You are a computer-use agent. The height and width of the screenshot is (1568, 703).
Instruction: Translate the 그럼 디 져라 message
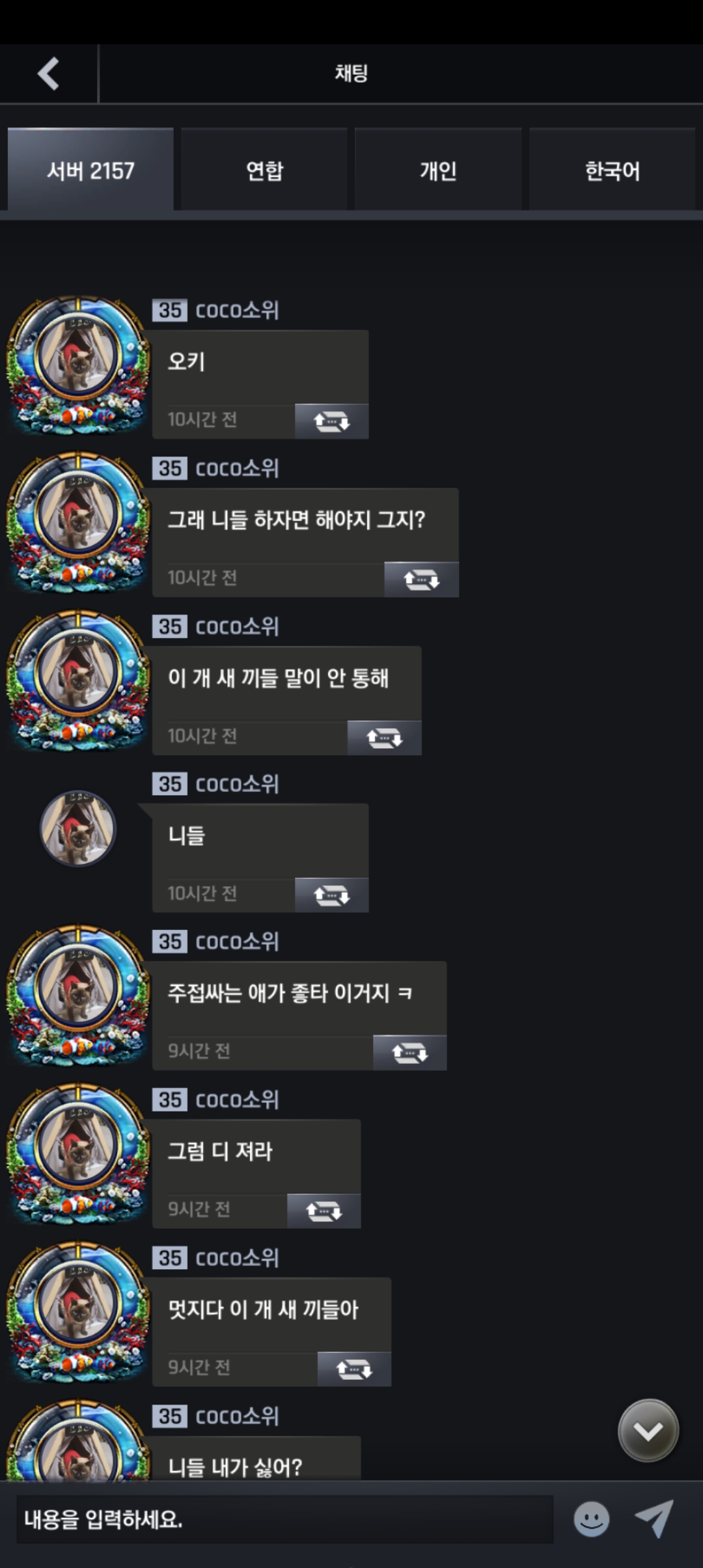pos(324,1211)
